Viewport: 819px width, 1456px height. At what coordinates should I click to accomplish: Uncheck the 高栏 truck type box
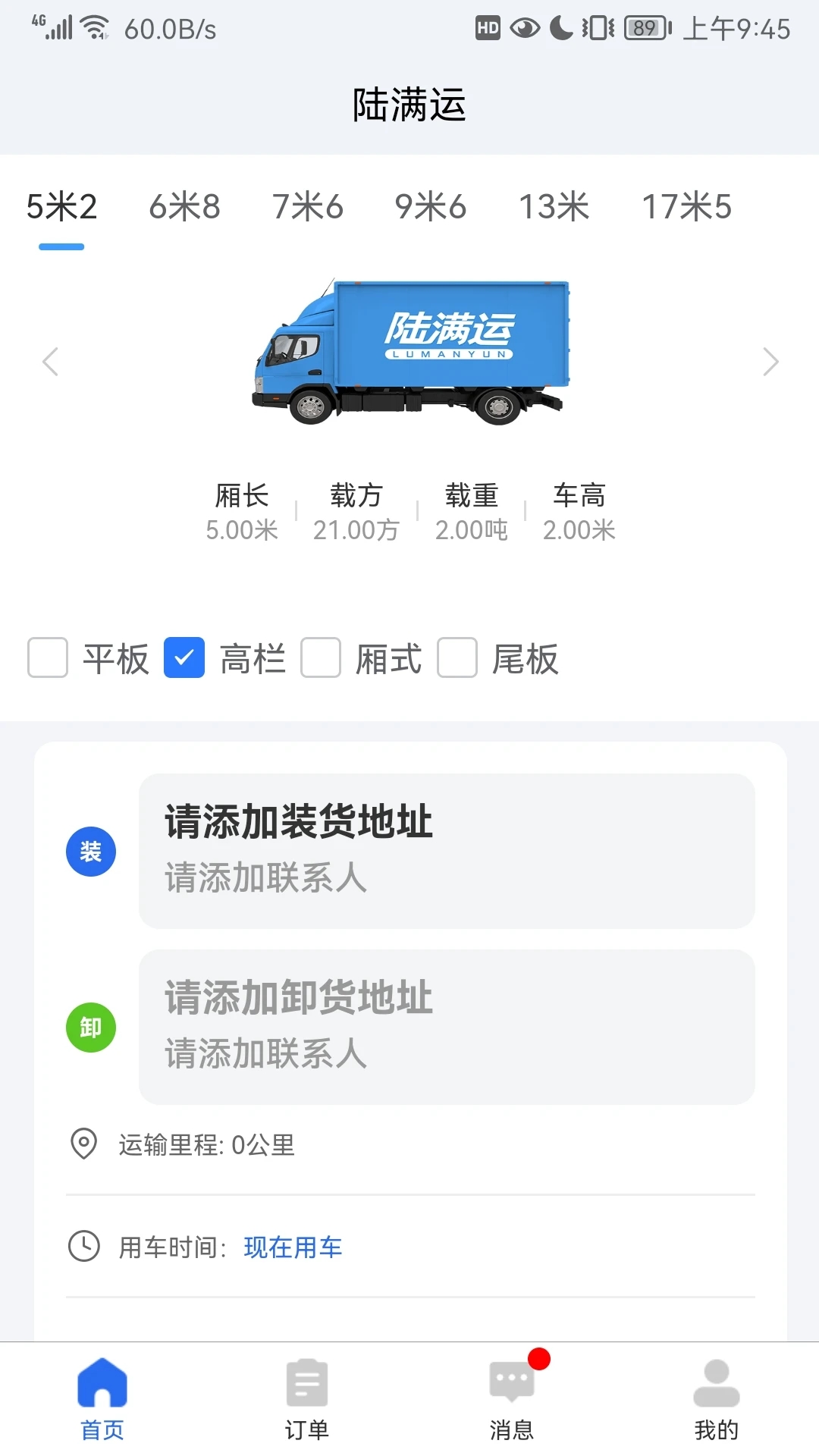coord(184,657)
